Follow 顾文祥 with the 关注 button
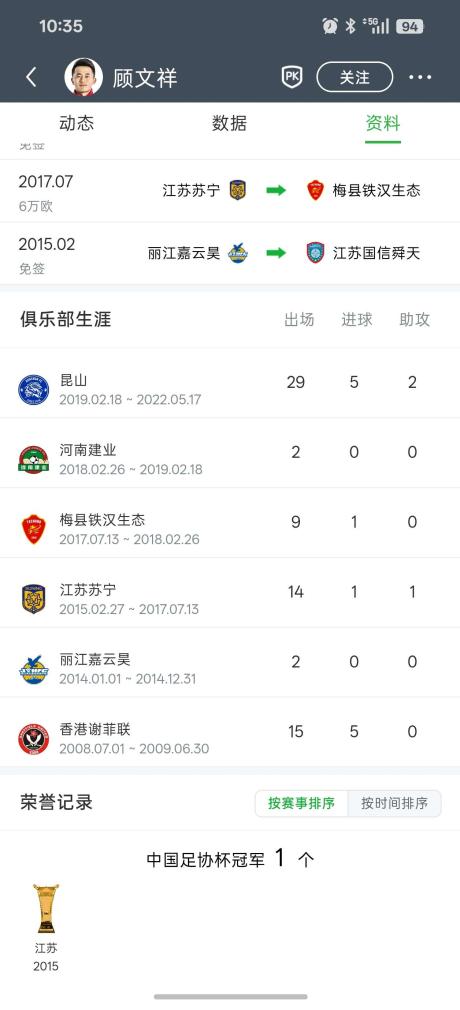 (354, 77)
